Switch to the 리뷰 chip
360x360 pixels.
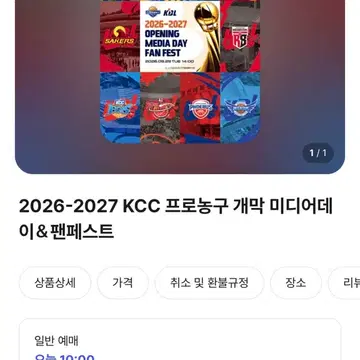tap(344, 283)
